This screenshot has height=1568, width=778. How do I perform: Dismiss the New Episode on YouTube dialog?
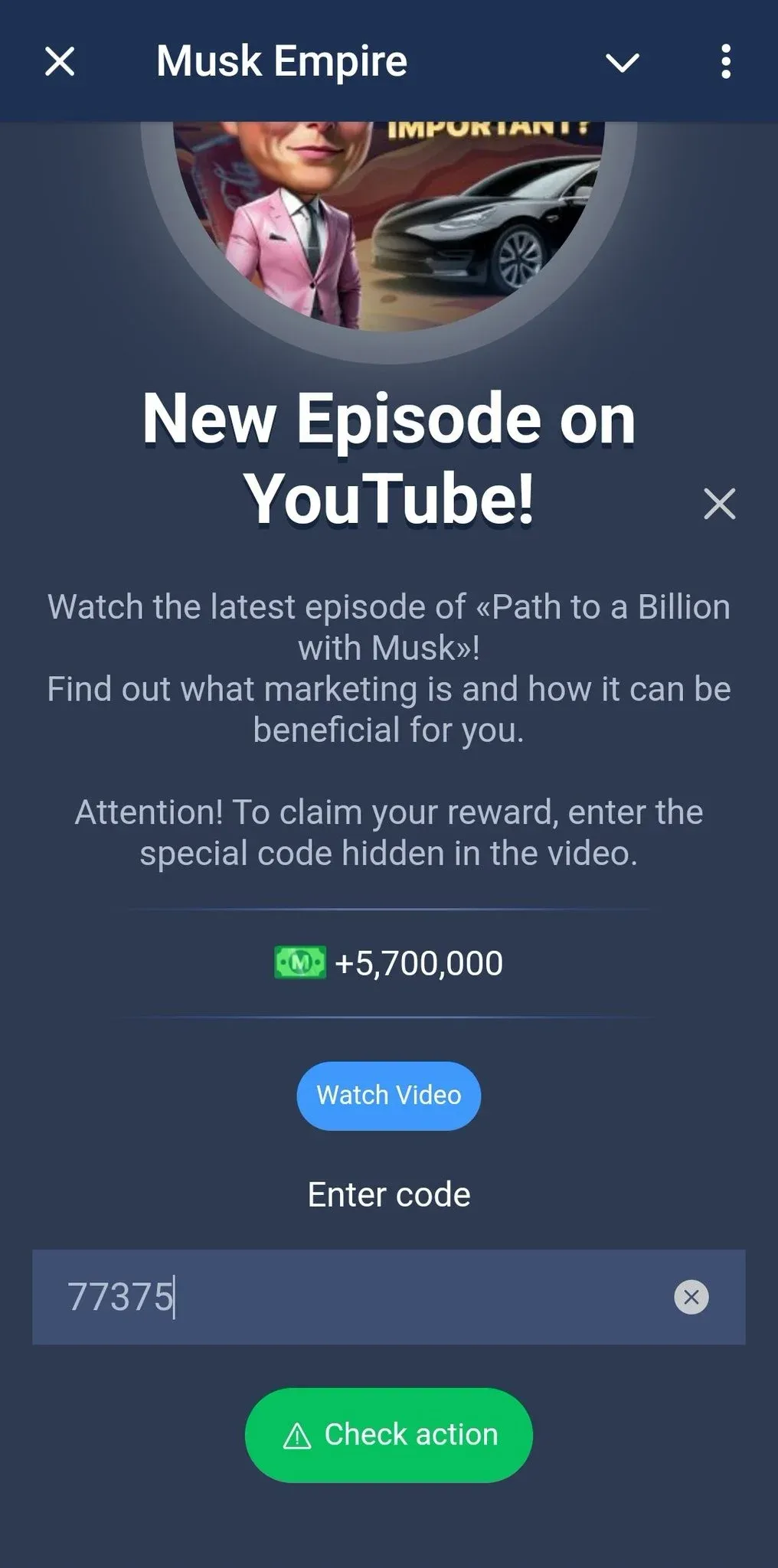719,504
